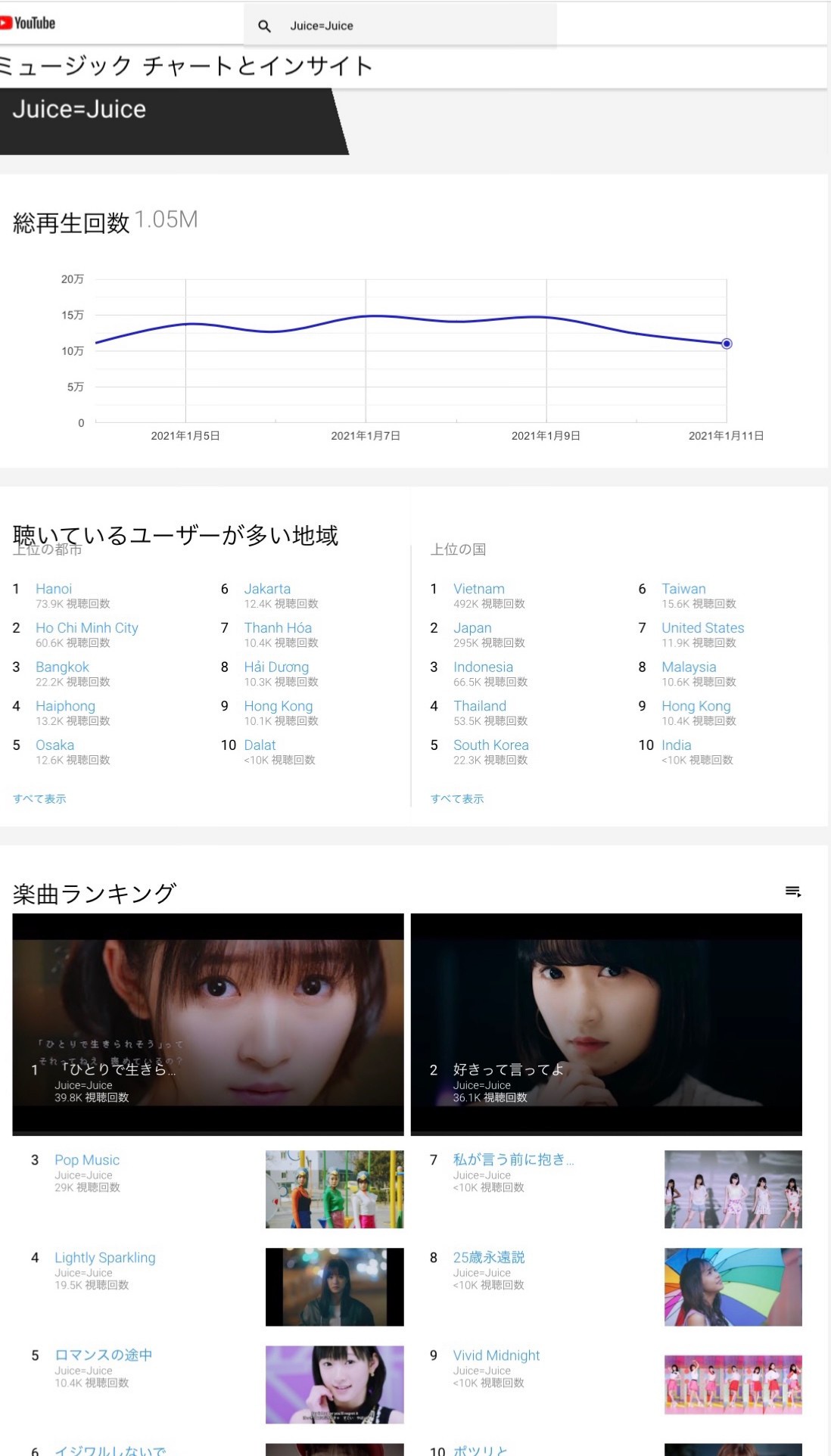Select Osaka in the top cities list

coord(55,745)
